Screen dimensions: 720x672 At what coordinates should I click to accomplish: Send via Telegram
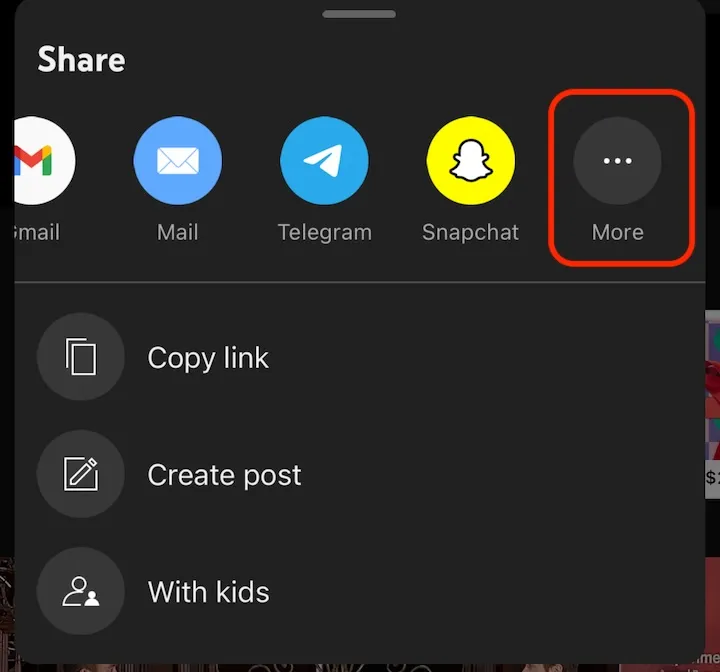point(324,162)
